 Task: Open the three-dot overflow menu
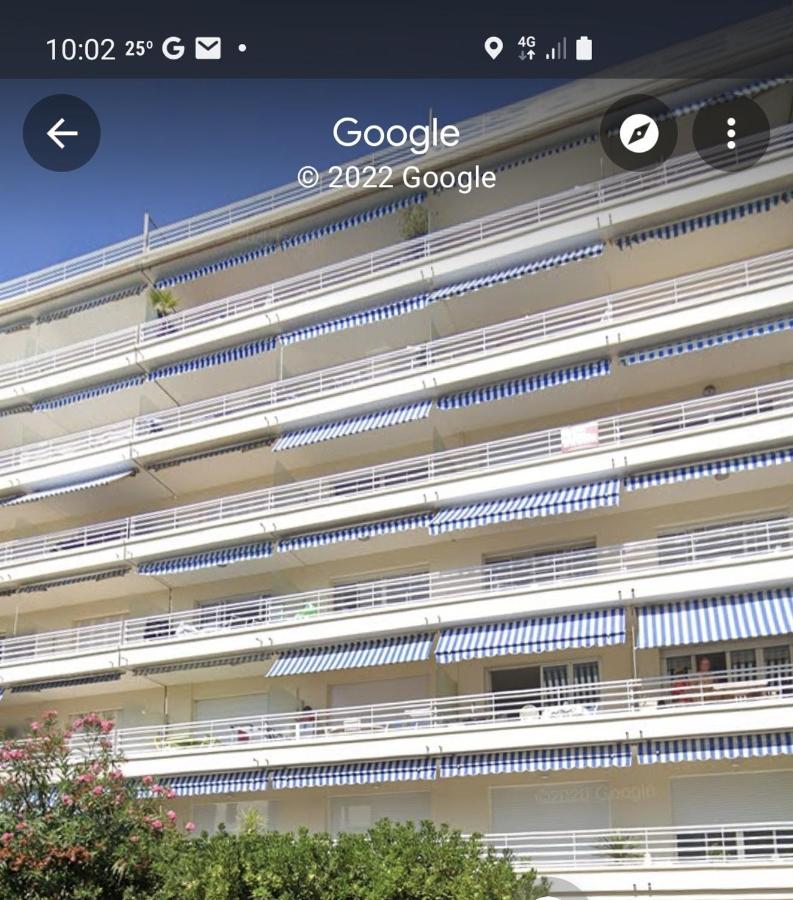733,132
